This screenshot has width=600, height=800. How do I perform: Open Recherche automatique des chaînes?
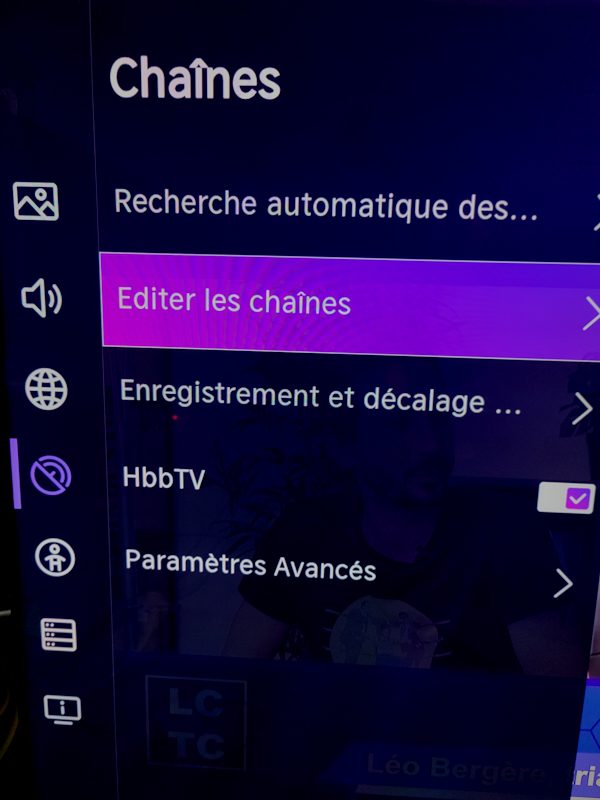coord(330,204)
